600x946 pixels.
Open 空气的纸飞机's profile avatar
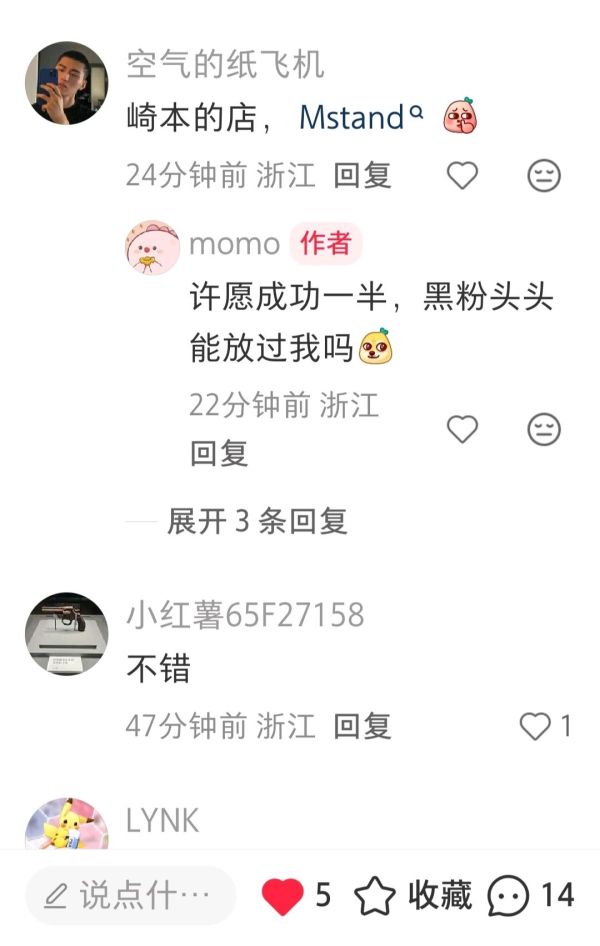(x=66, y=83)
